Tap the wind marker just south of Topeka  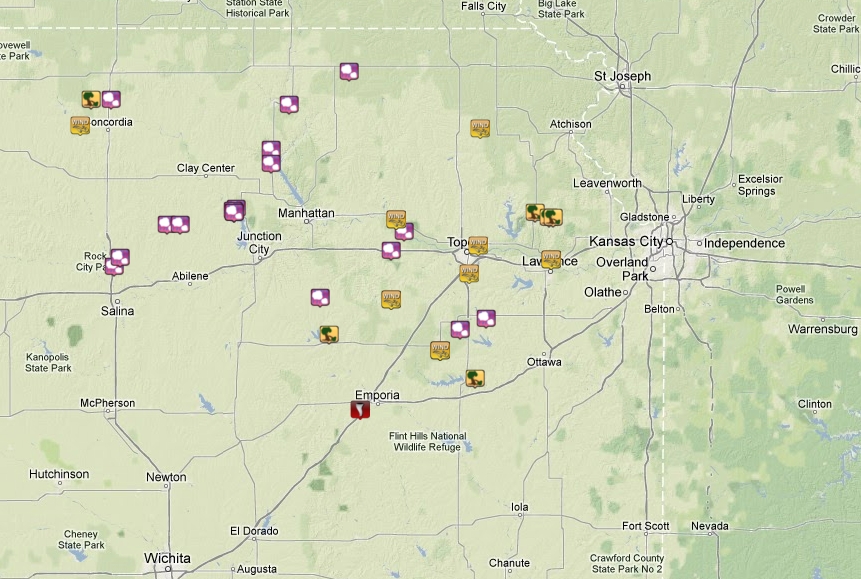point(469,272)
